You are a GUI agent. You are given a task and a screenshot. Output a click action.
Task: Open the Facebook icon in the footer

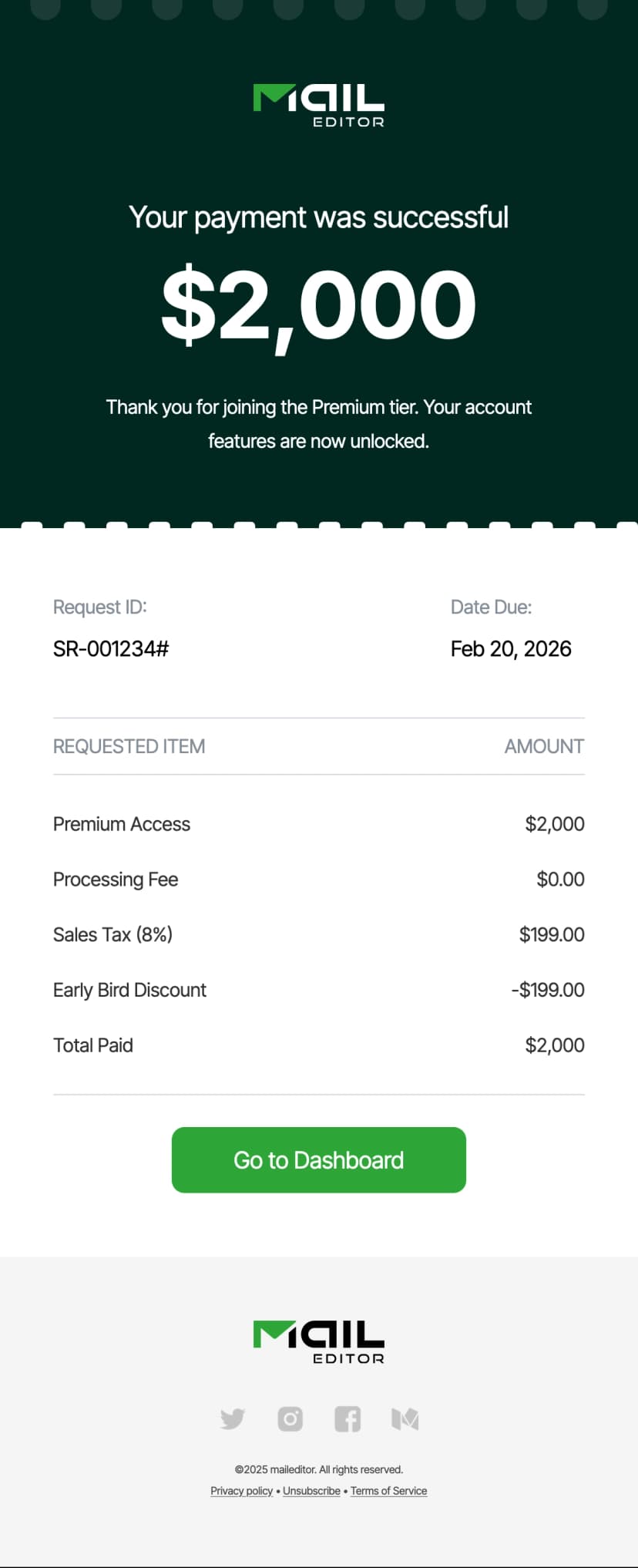[x=347, y=1419]
